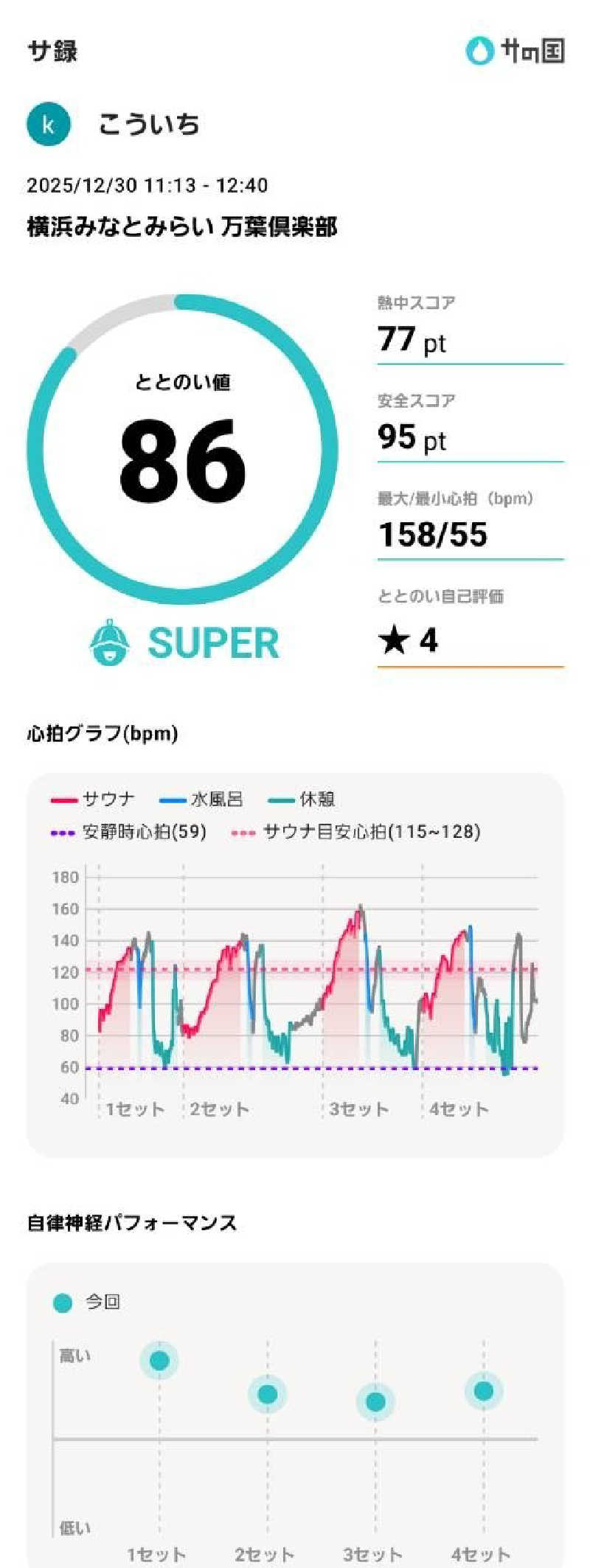Screen dimensions: 590x1568
Task: Select the 3セット label on the graph
Action: (x=355, y=1109)
